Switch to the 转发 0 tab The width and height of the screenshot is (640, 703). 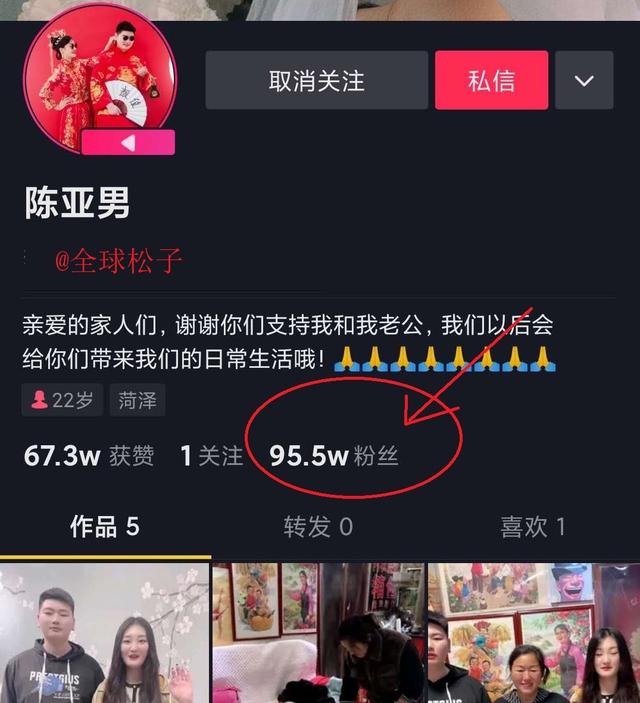[x=318, y=527]
